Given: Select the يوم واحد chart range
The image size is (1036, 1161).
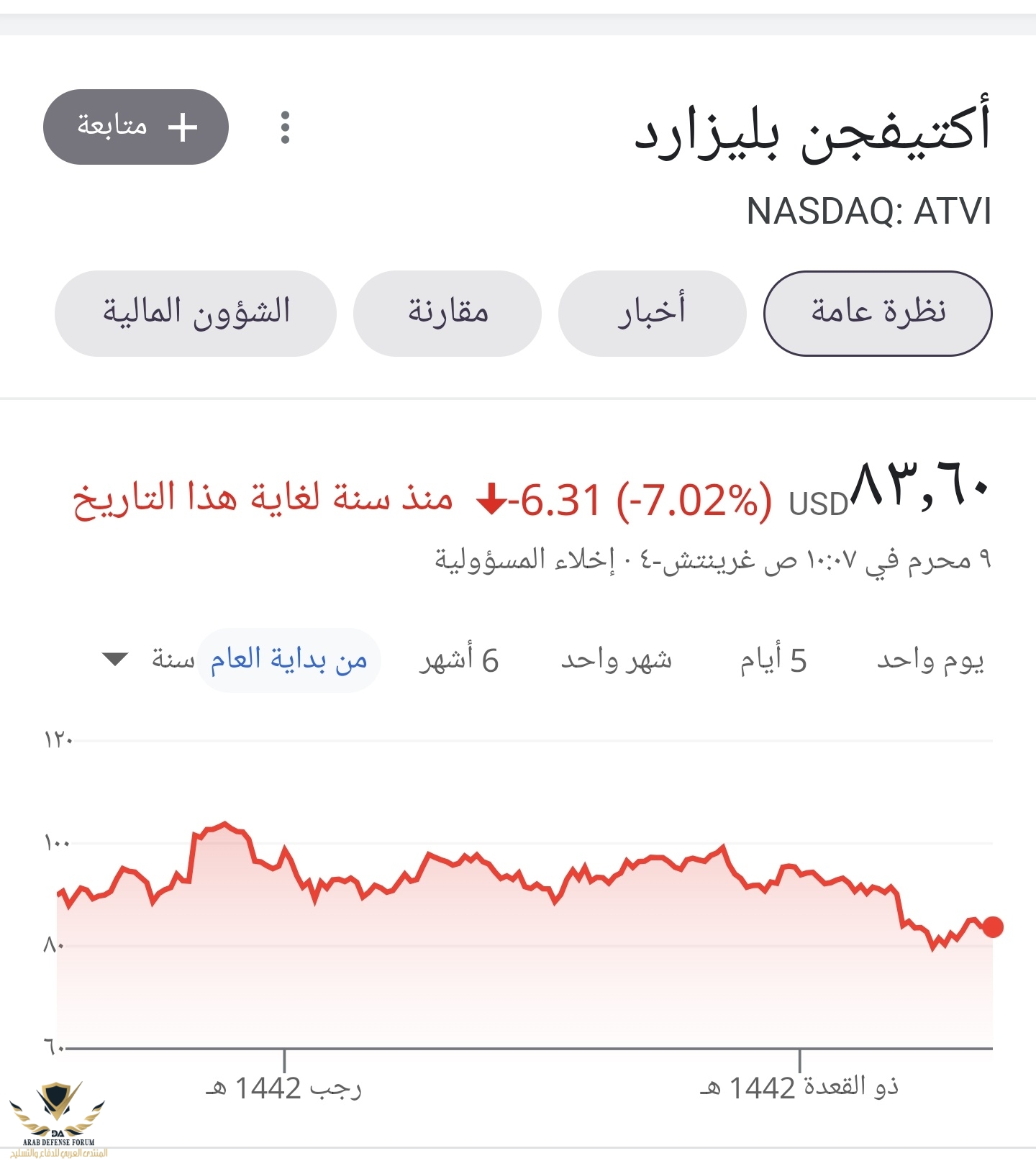Looking at the screenshot, I should tap(930, 660).
